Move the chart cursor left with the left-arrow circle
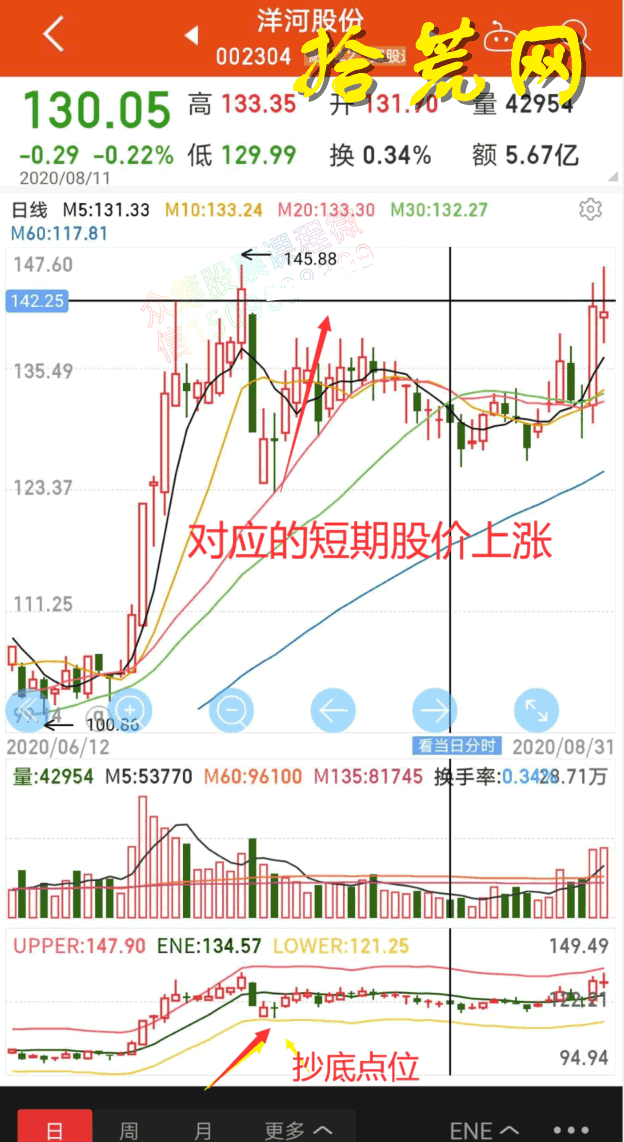This screenshot has width=624, height=1142. click(x=333, y=709)
